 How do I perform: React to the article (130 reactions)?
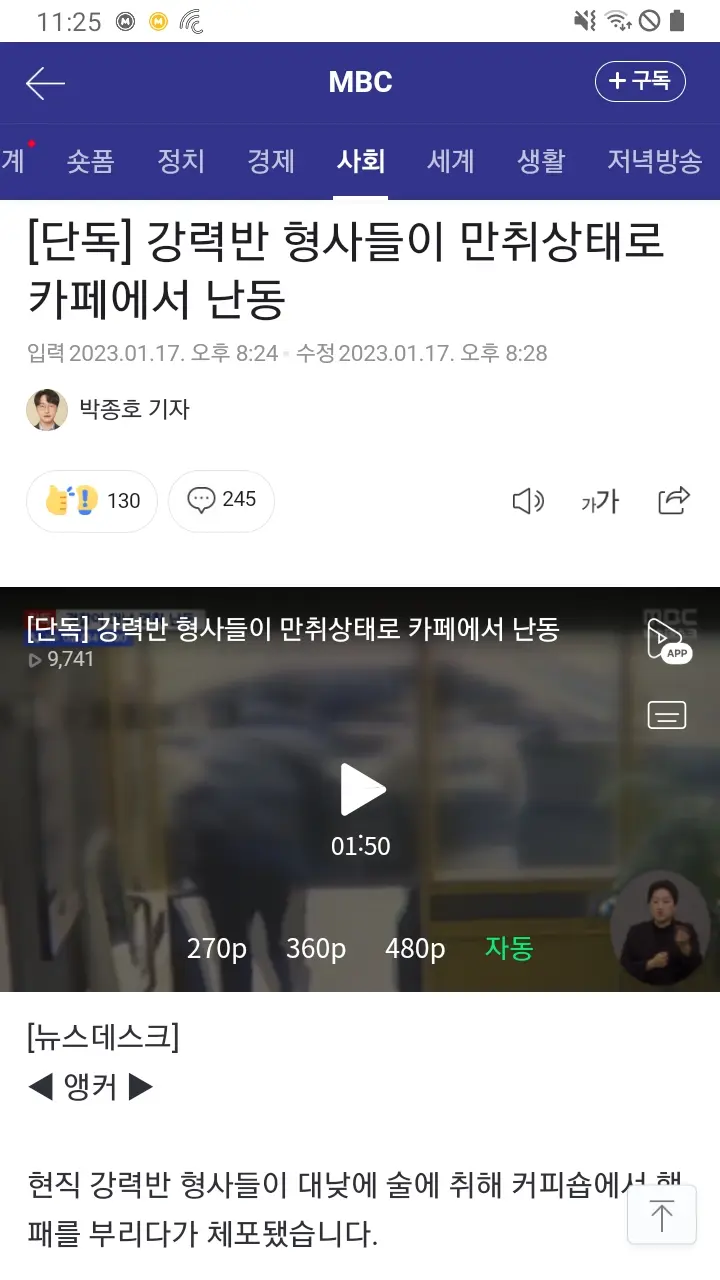92,500
